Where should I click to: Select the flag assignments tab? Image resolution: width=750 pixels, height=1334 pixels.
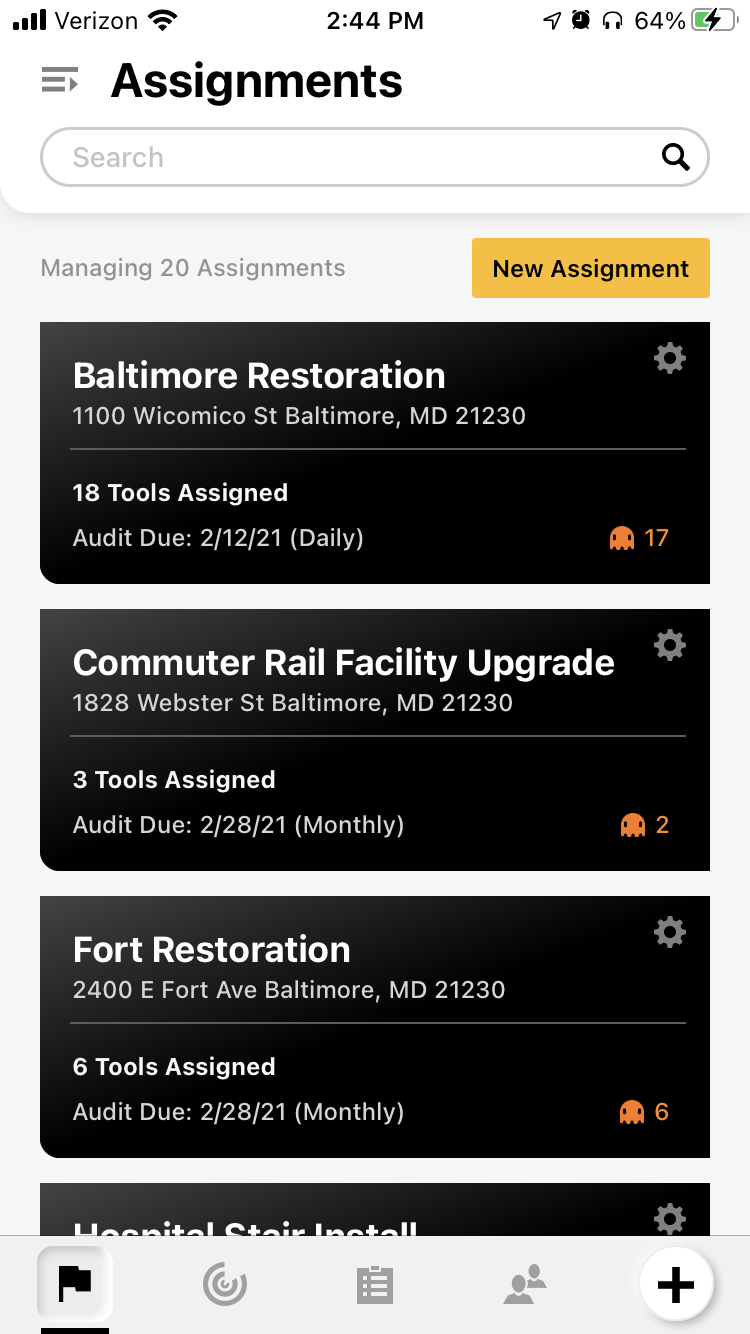click(x=75, y=1284)
